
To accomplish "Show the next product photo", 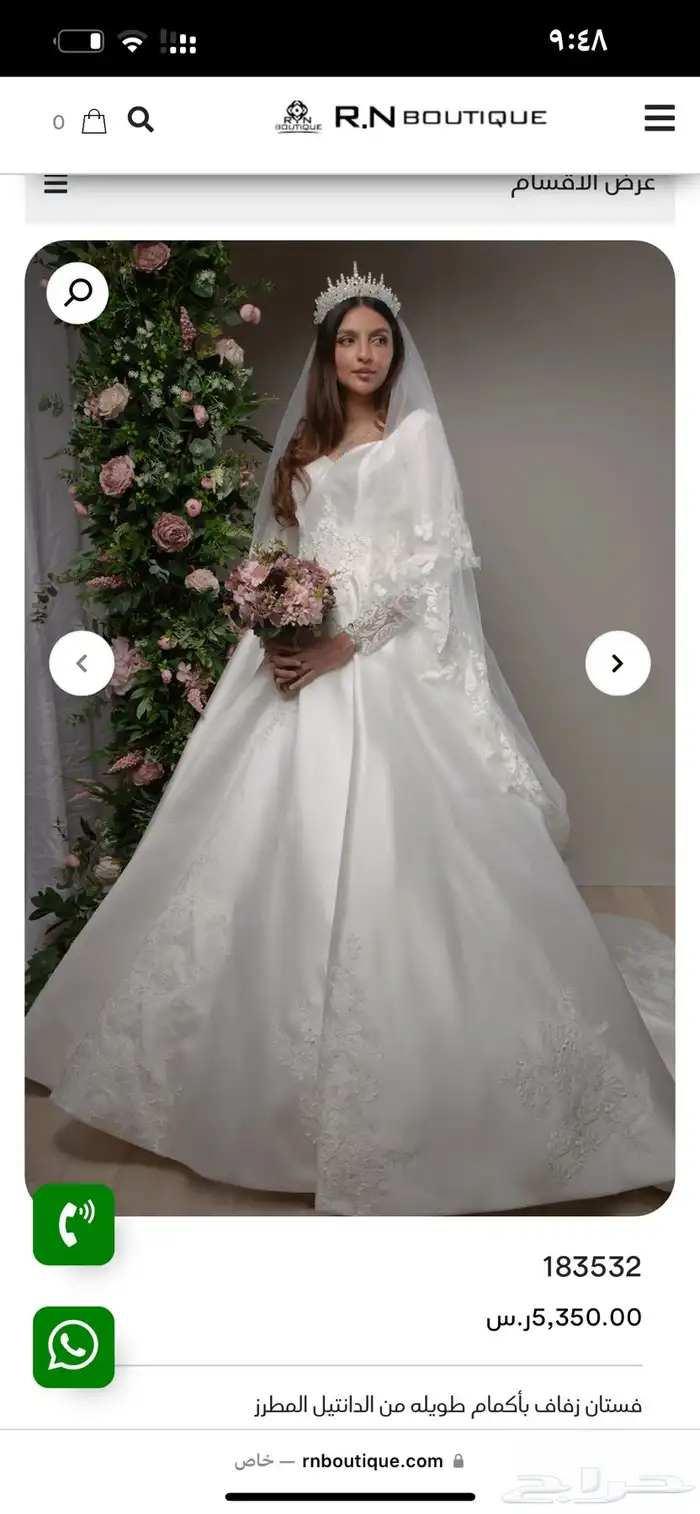I will coord(617,663).
